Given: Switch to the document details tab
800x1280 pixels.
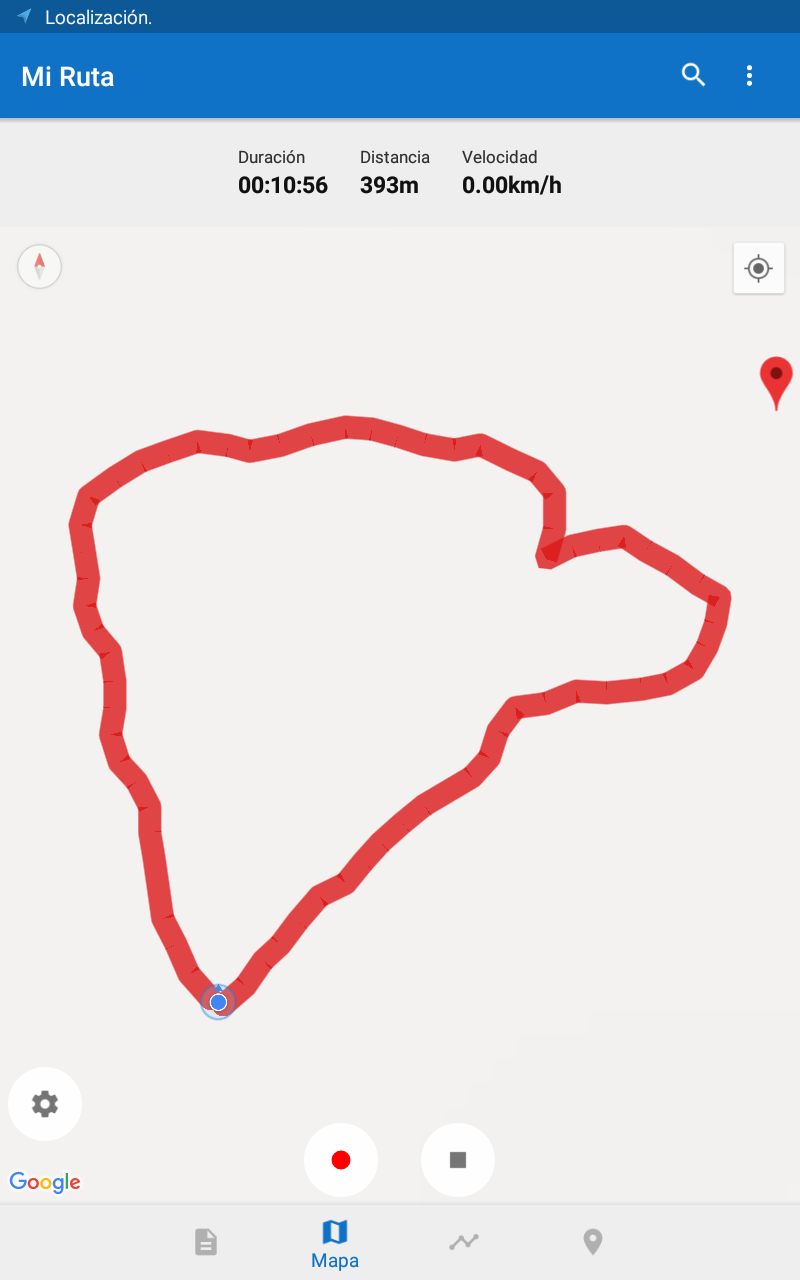Looking at the screenshot, I should (x=205, y=1242).
